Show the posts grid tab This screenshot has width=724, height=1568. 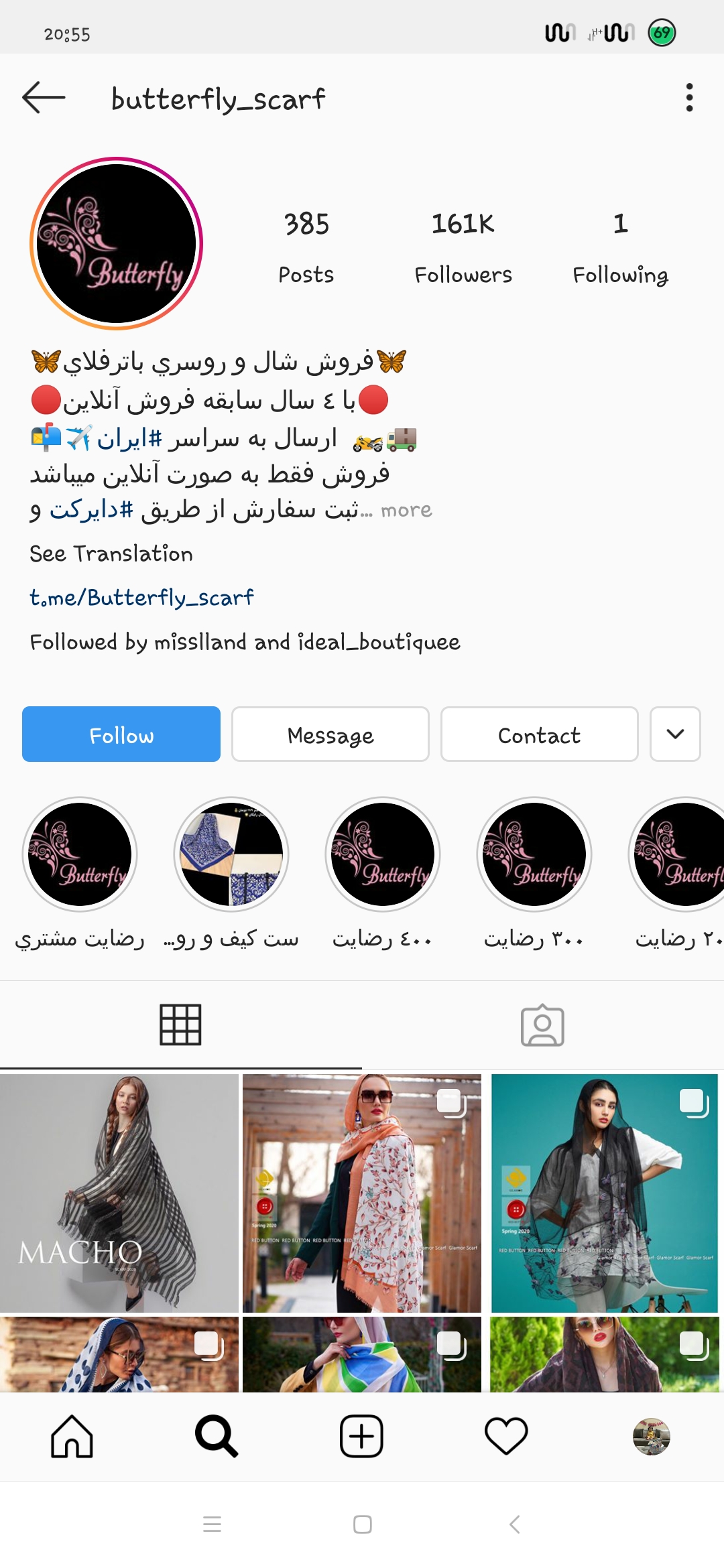coord(180,1025)
